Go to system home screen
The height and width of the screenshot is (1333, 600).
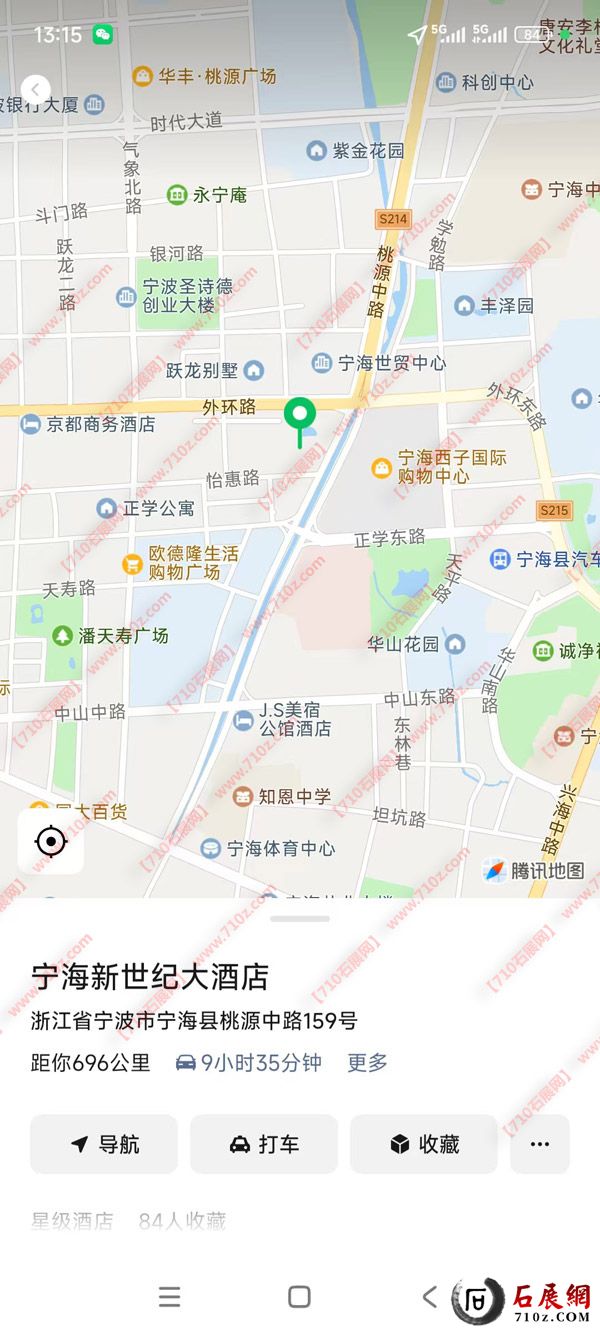point(299,1297)
